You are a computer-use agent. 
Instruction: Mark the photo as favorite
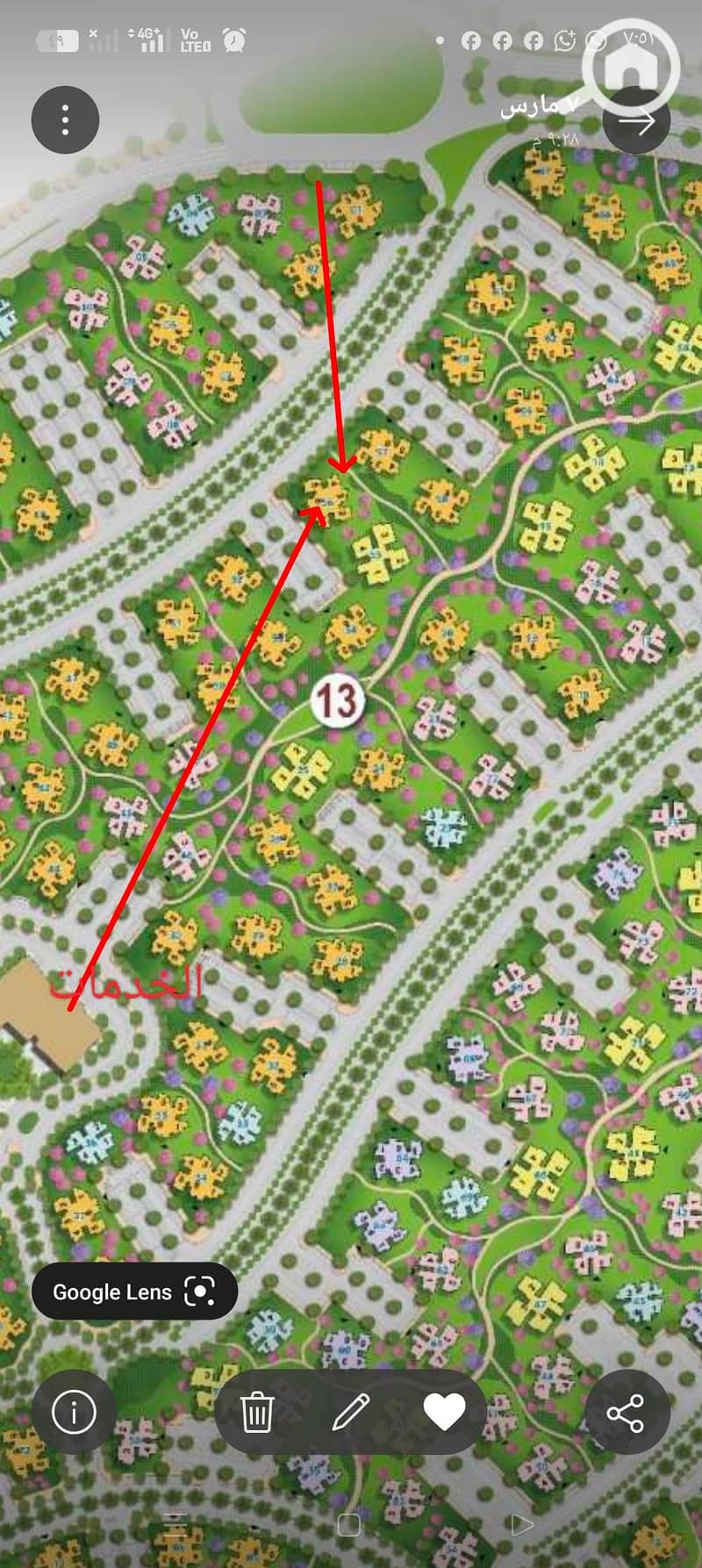(x=444, y=1412)
